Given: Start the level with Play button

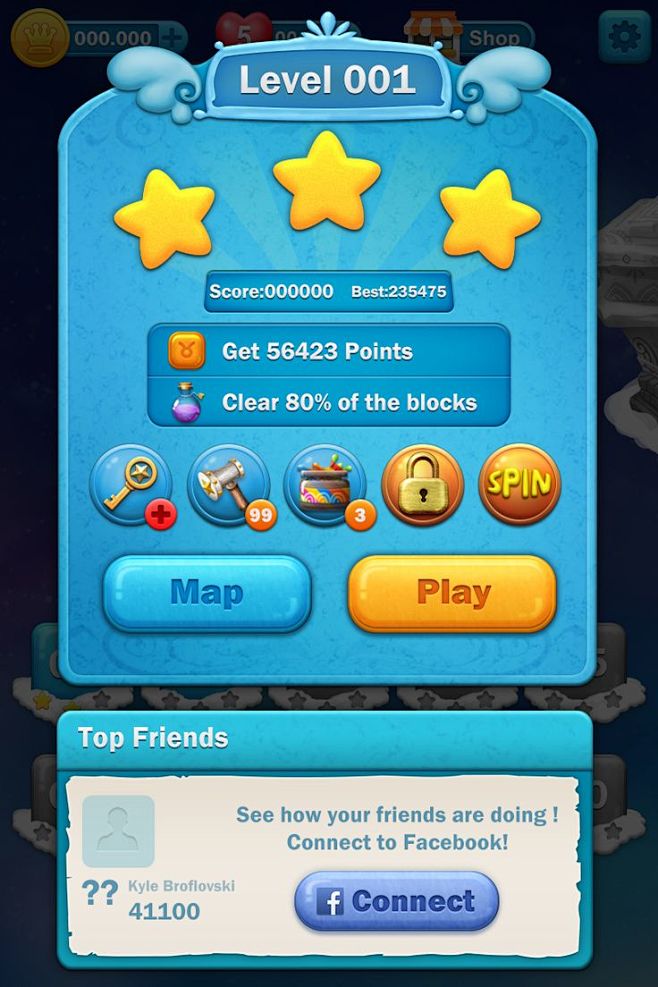Looking at the screenshot, I should (452, 593).
